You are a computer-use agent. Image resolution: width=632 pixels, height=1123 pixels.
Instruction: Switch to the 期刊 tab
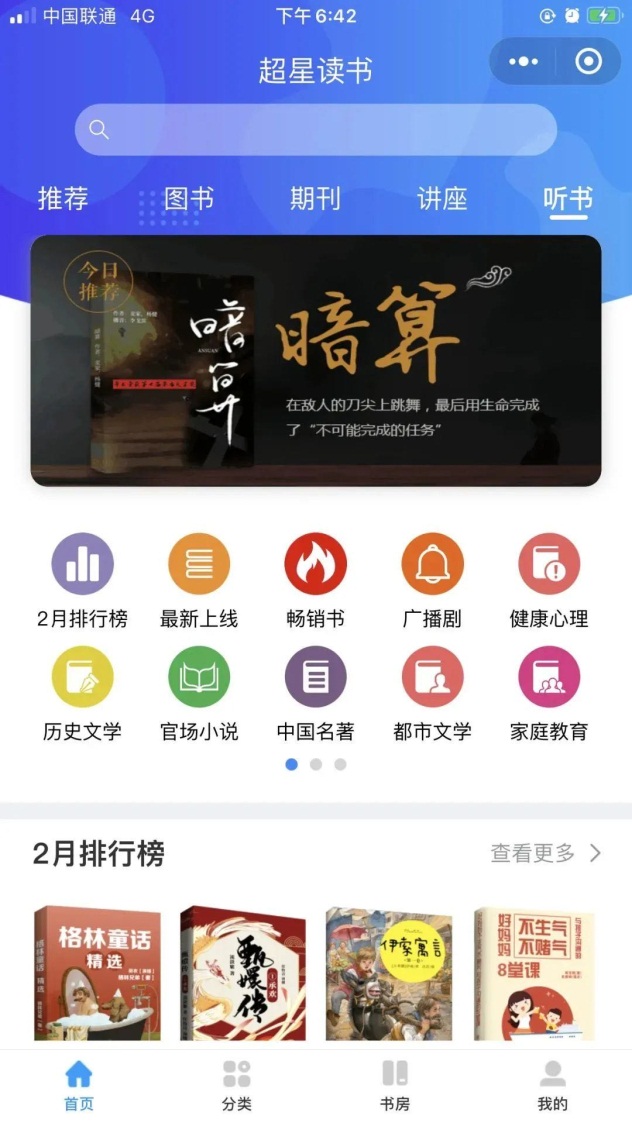(315, 198)
